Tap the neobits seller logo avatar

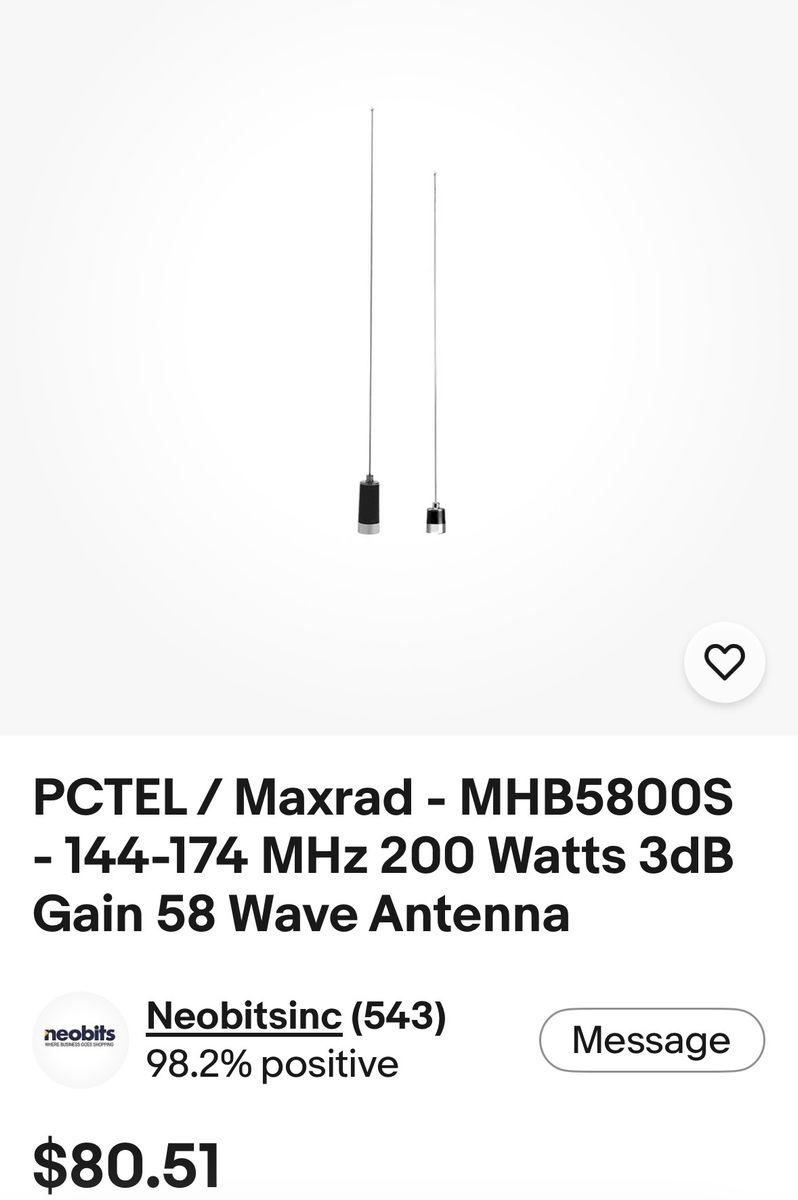tap(82, 1040)
